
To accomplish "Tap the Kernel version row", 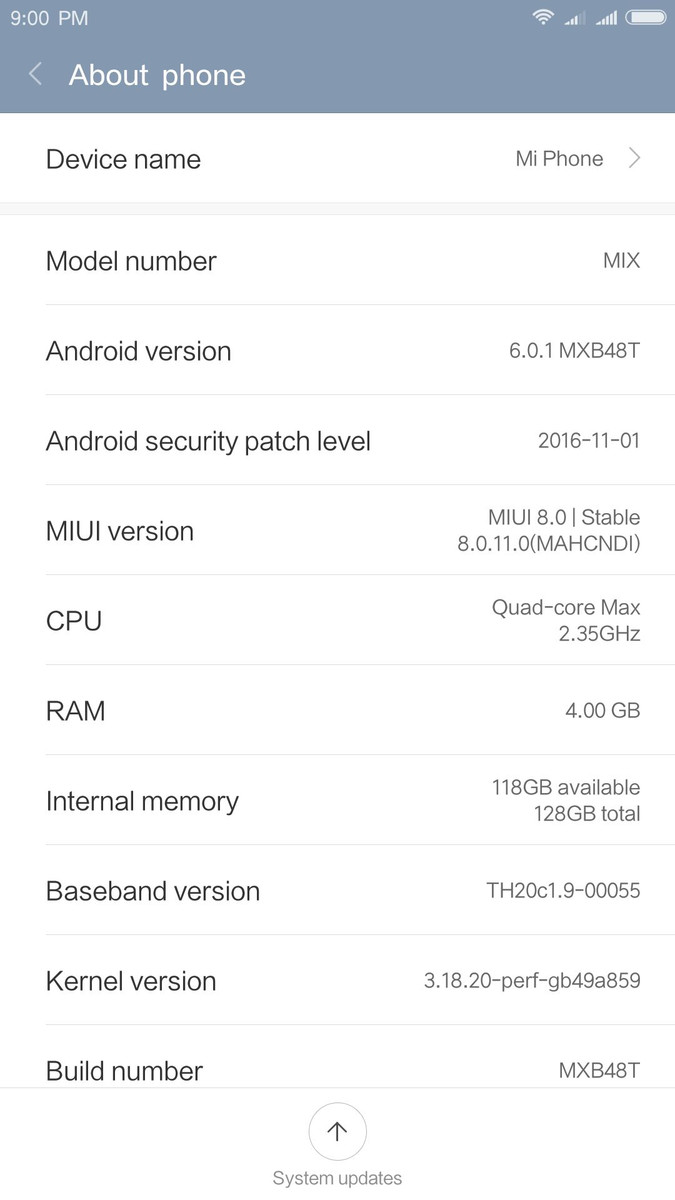I will [x=337, y=980].
